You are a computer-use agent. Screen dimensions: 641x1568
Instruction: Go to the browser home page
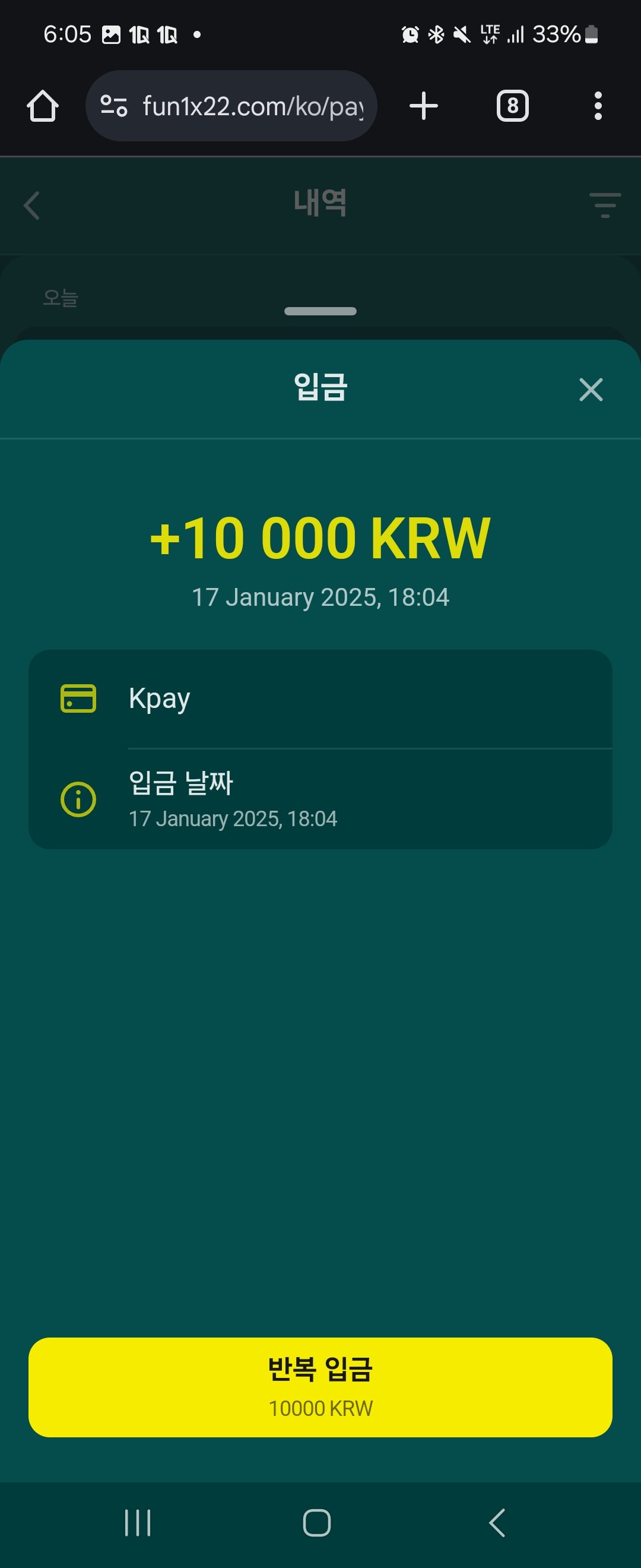click(x=43, y=106)
